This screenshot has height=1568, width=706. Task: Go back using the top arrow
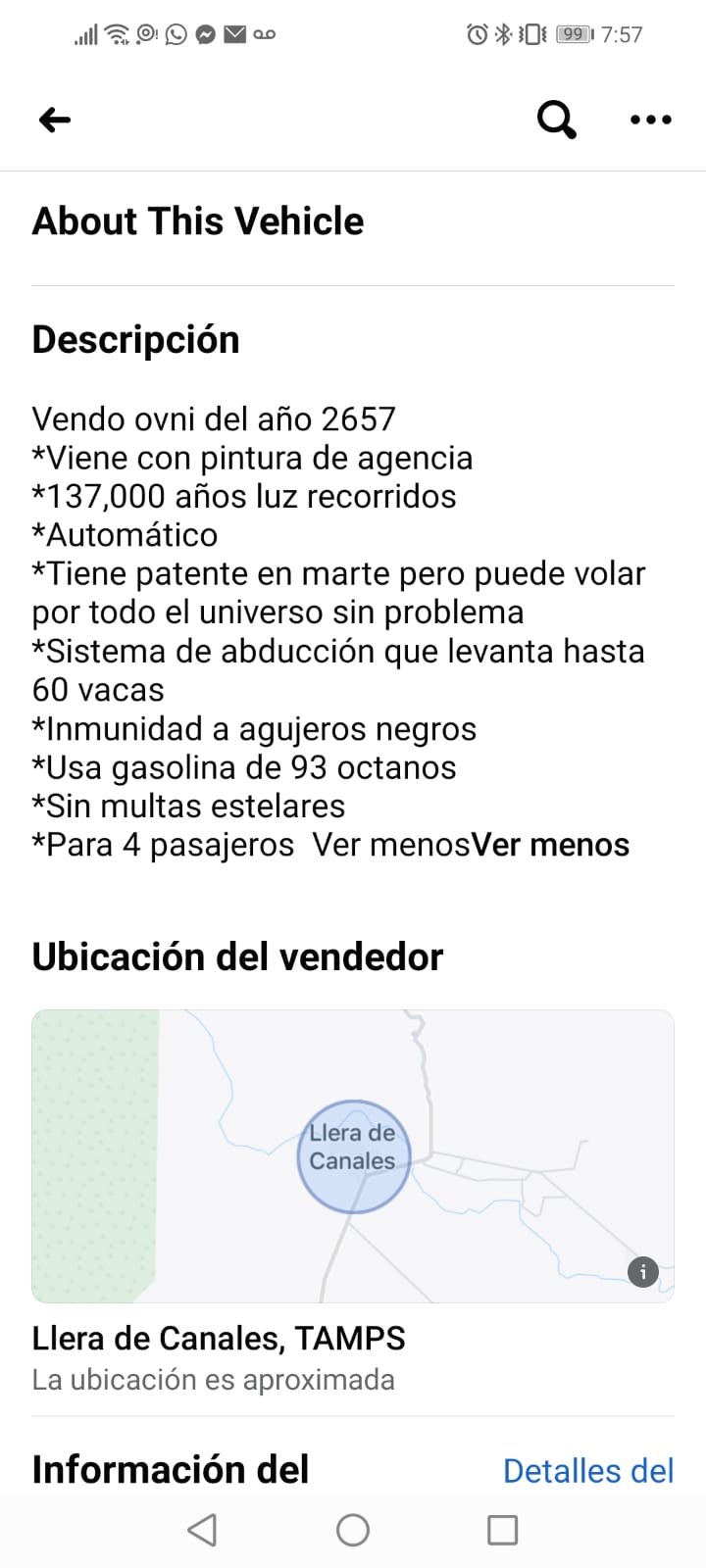tap(55, 120)
